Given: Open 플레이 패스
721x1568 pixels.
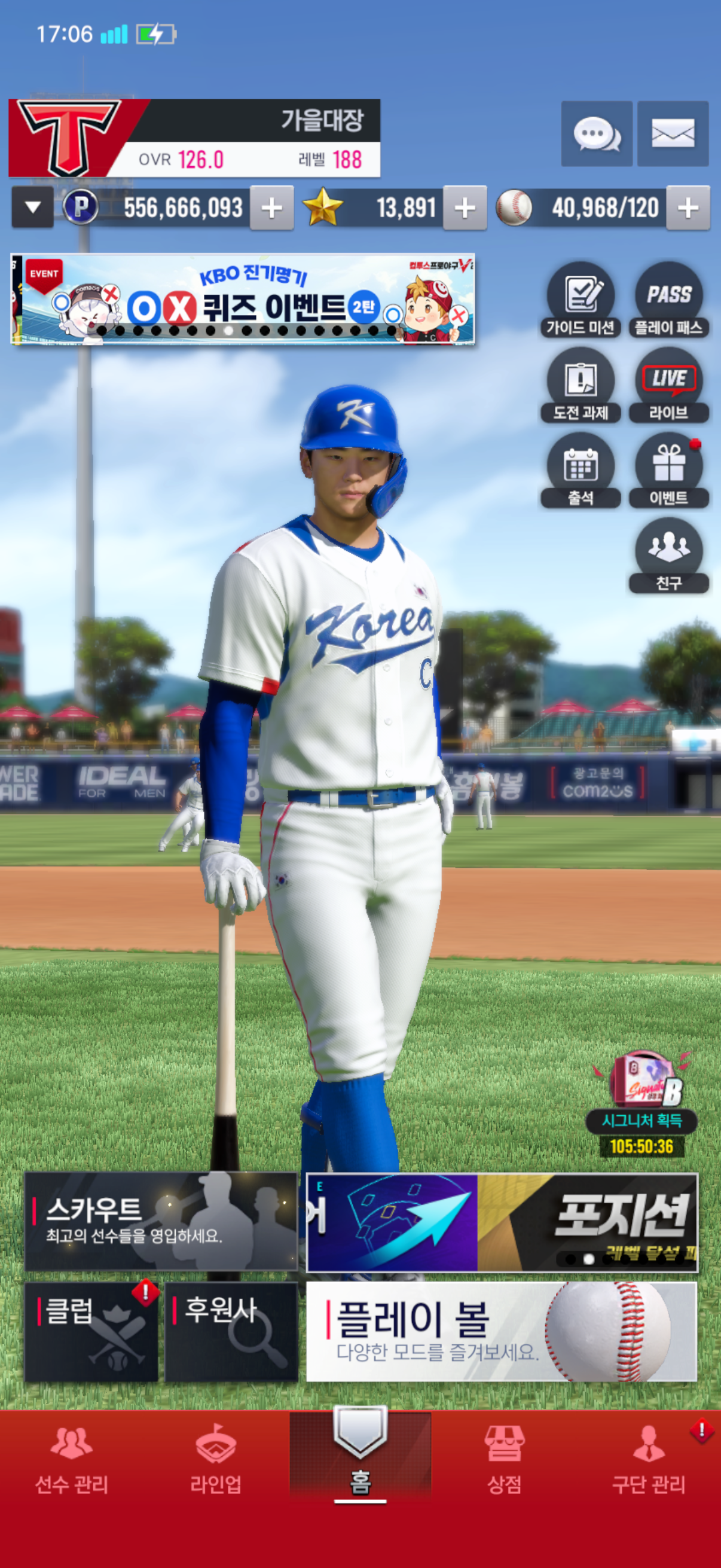Looking at the screenshot, I should pos(668,300).
